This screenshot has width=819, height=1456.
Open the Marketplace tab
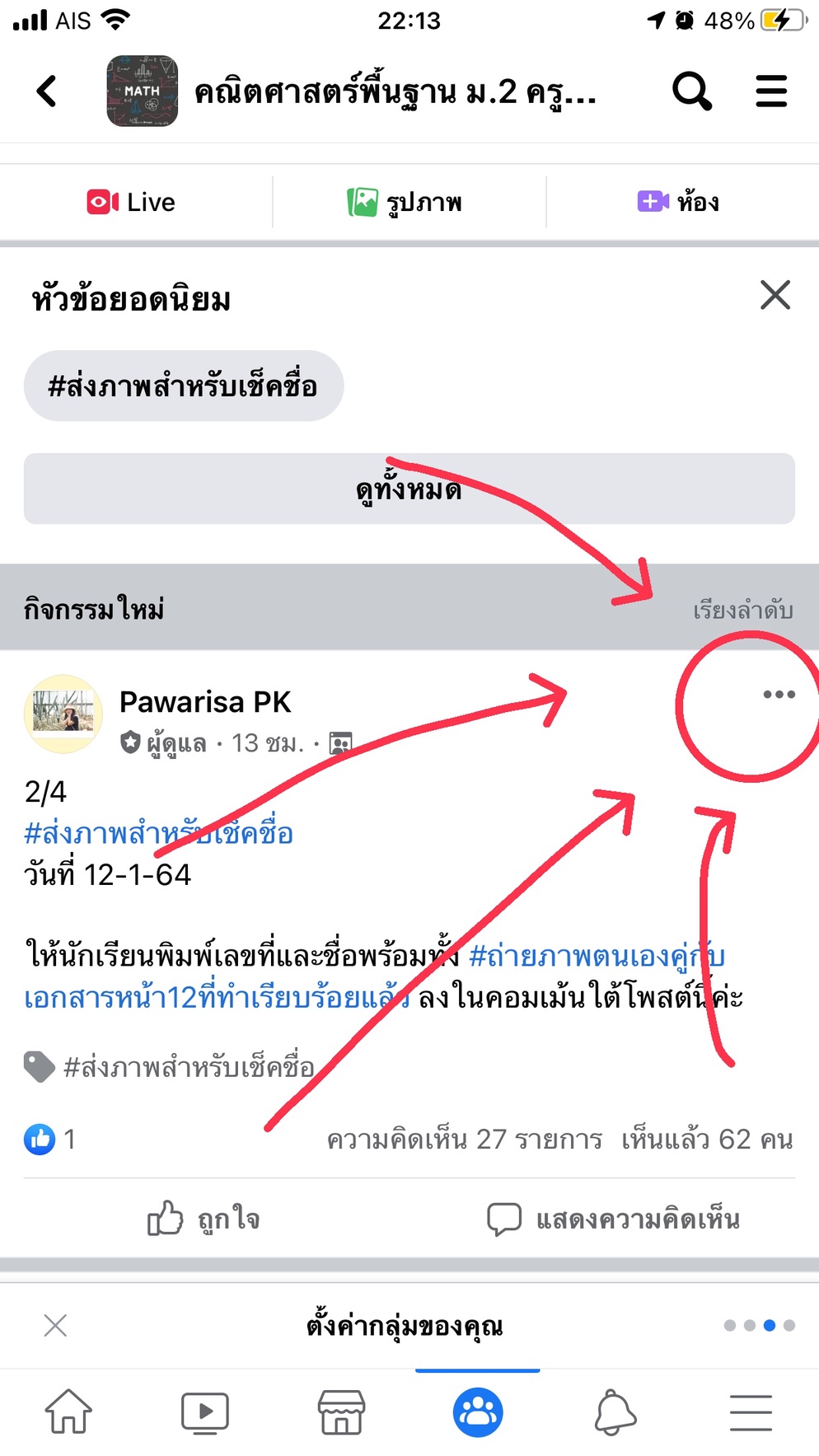pos(341,1412)
